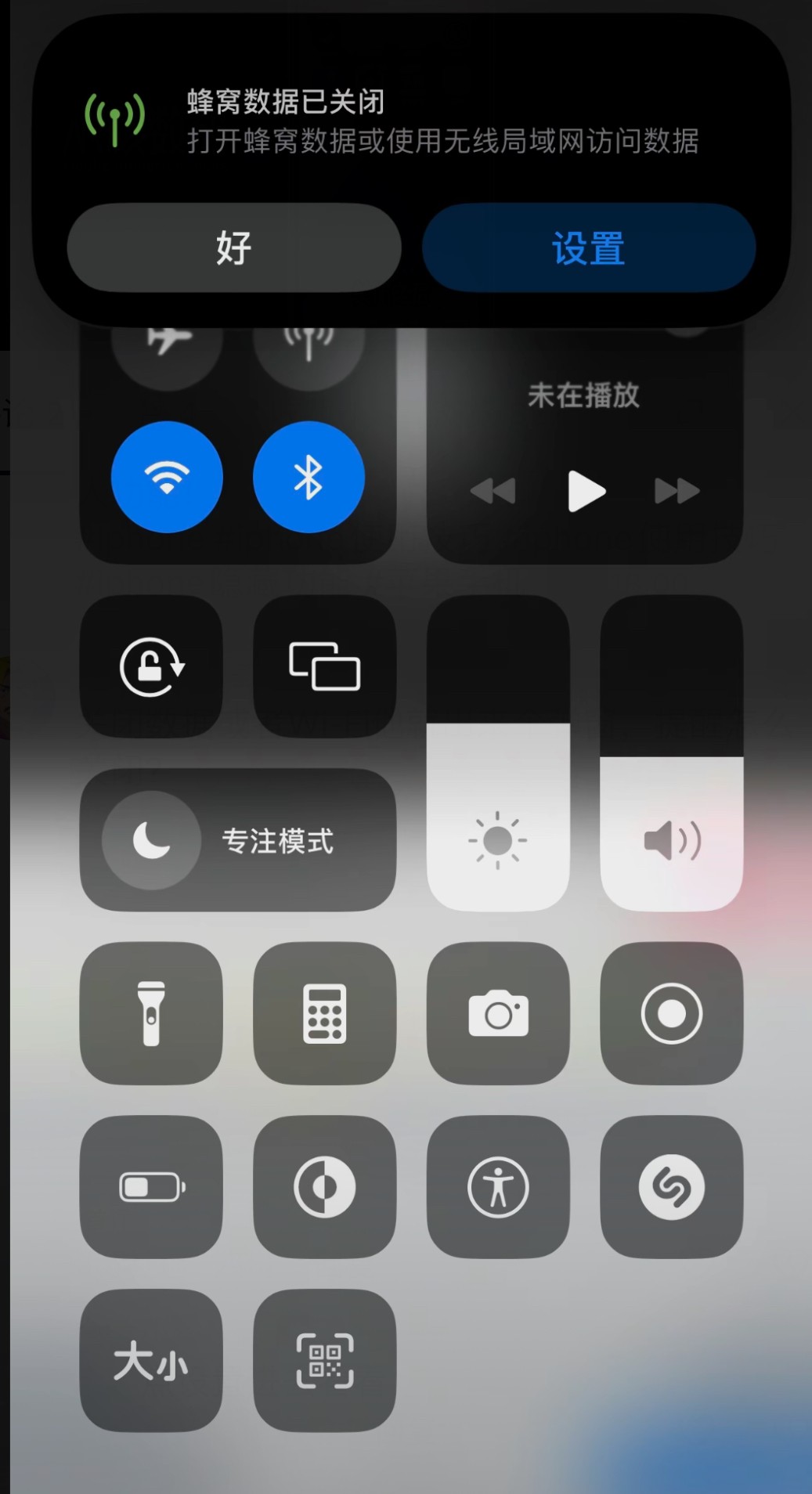Open 设置 from the cellular data alert

pyautogui.click(x=589, y=247)
